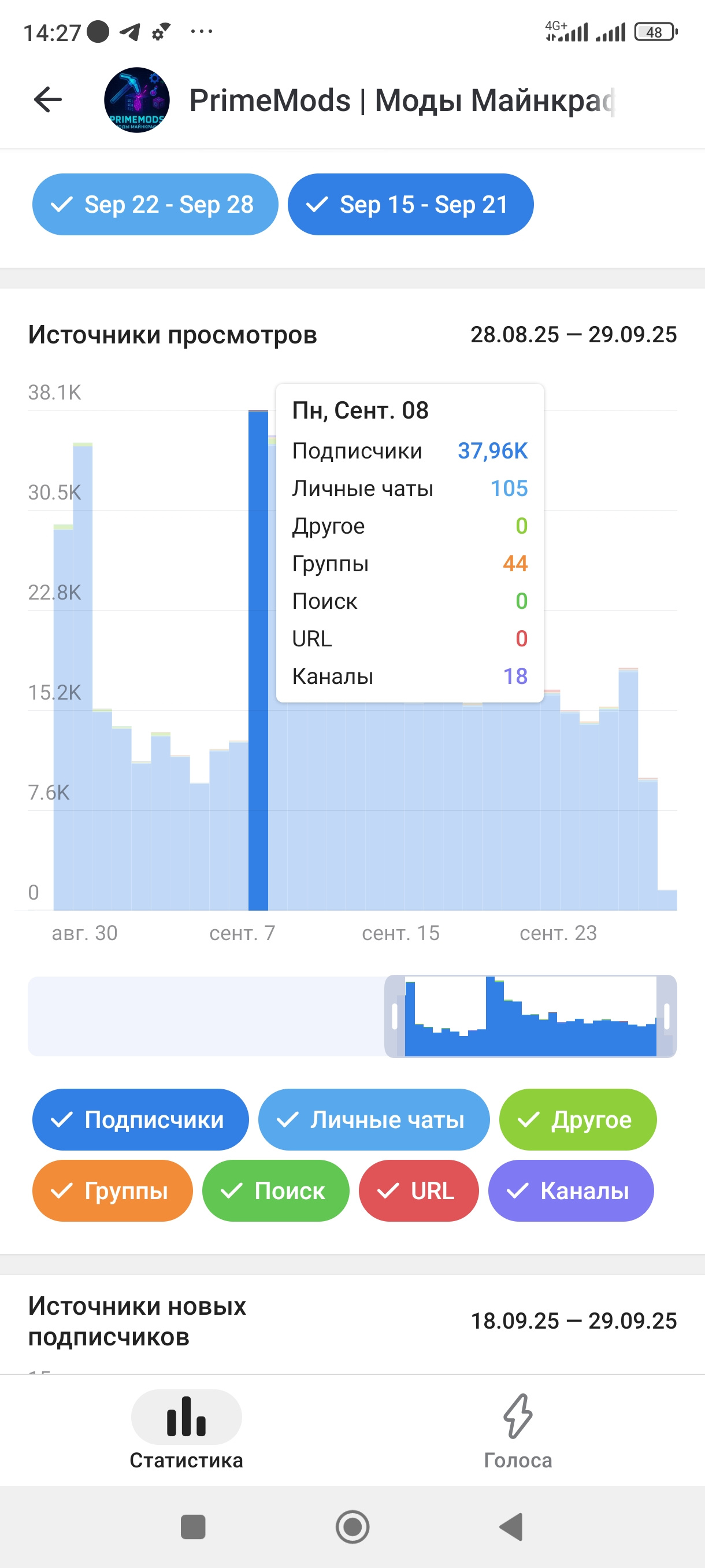Open the PrimeMods channel avatar
The height and width of the screenshot is (1568, 705).
click(x=136, y=100)
